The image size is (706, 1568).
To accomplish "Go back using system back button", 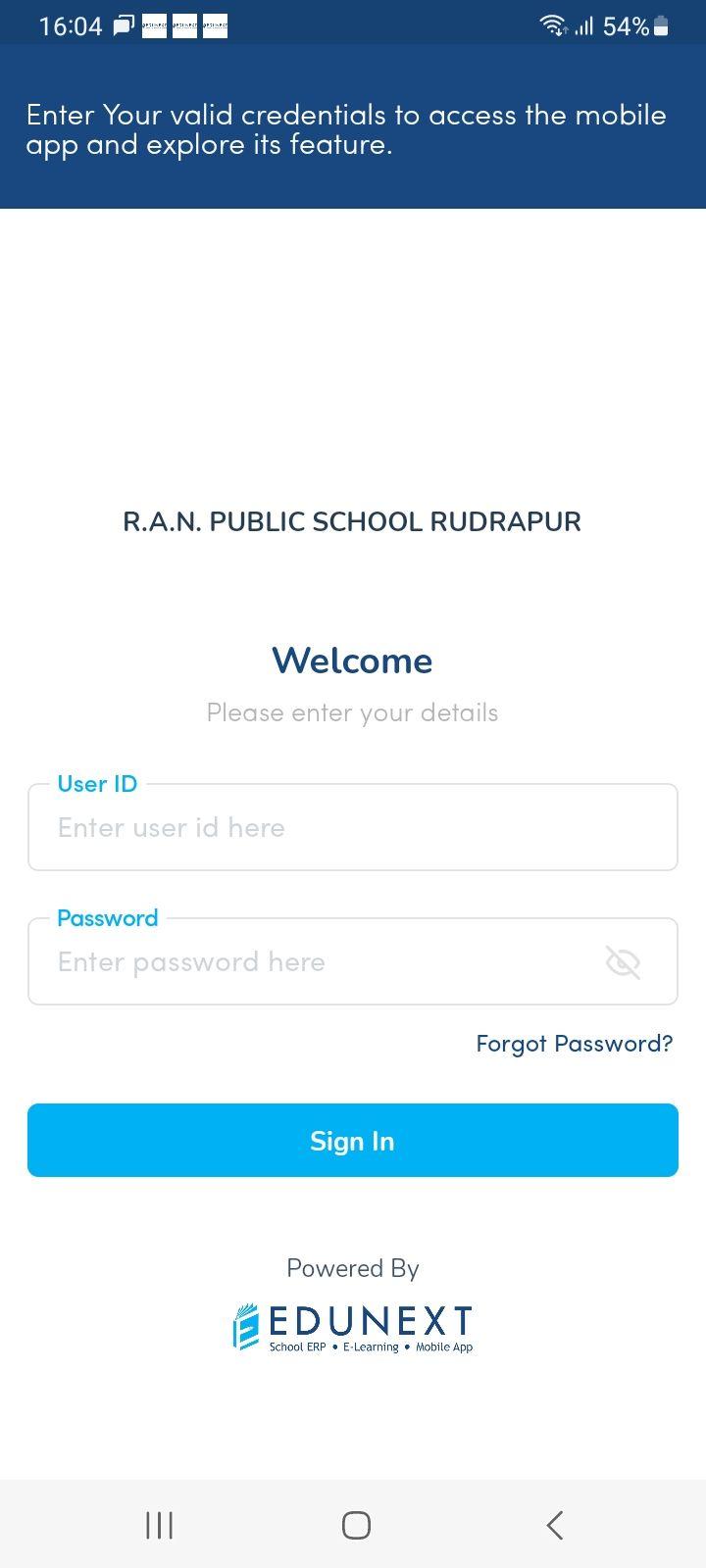I will click(554, 1525).
